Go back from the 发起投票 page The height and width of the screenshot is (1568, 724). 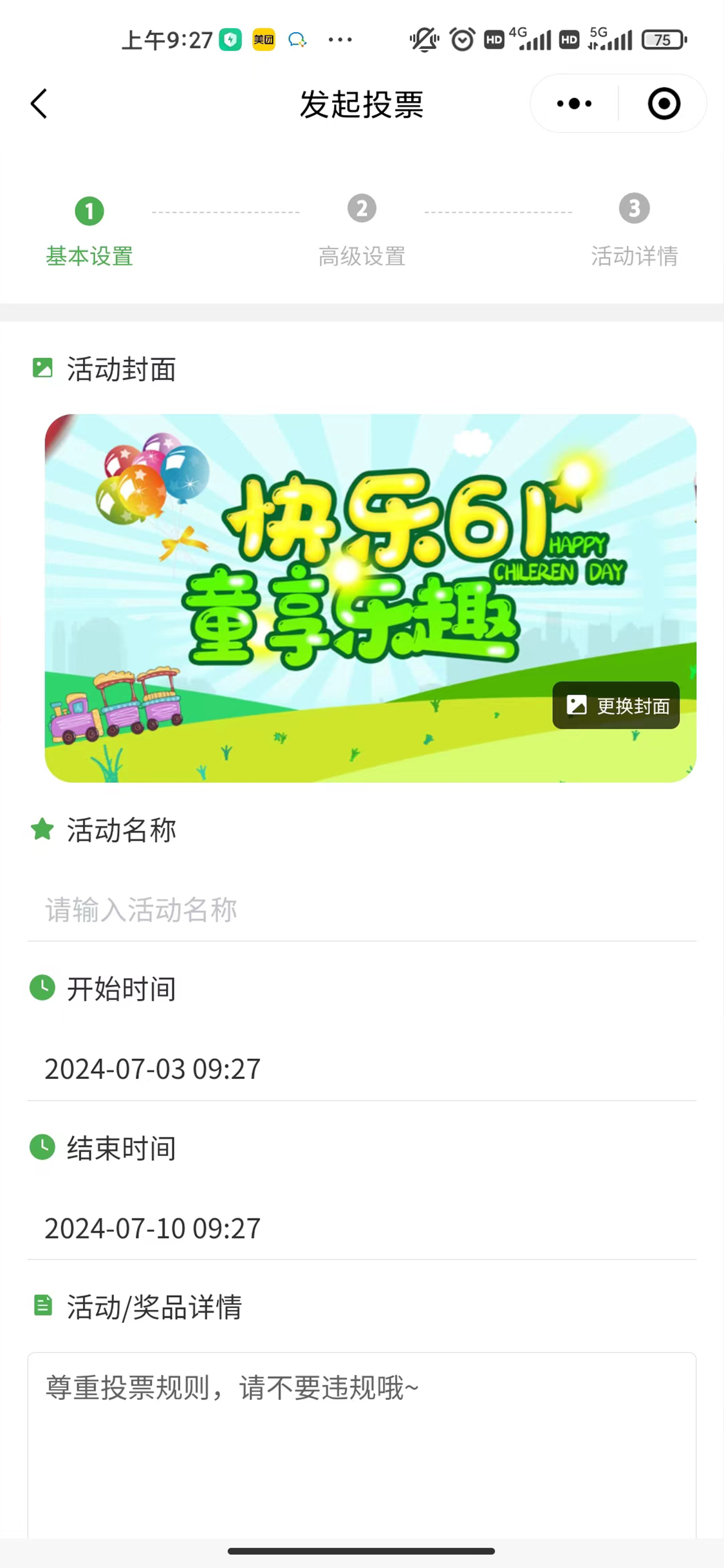click(39, 104)
